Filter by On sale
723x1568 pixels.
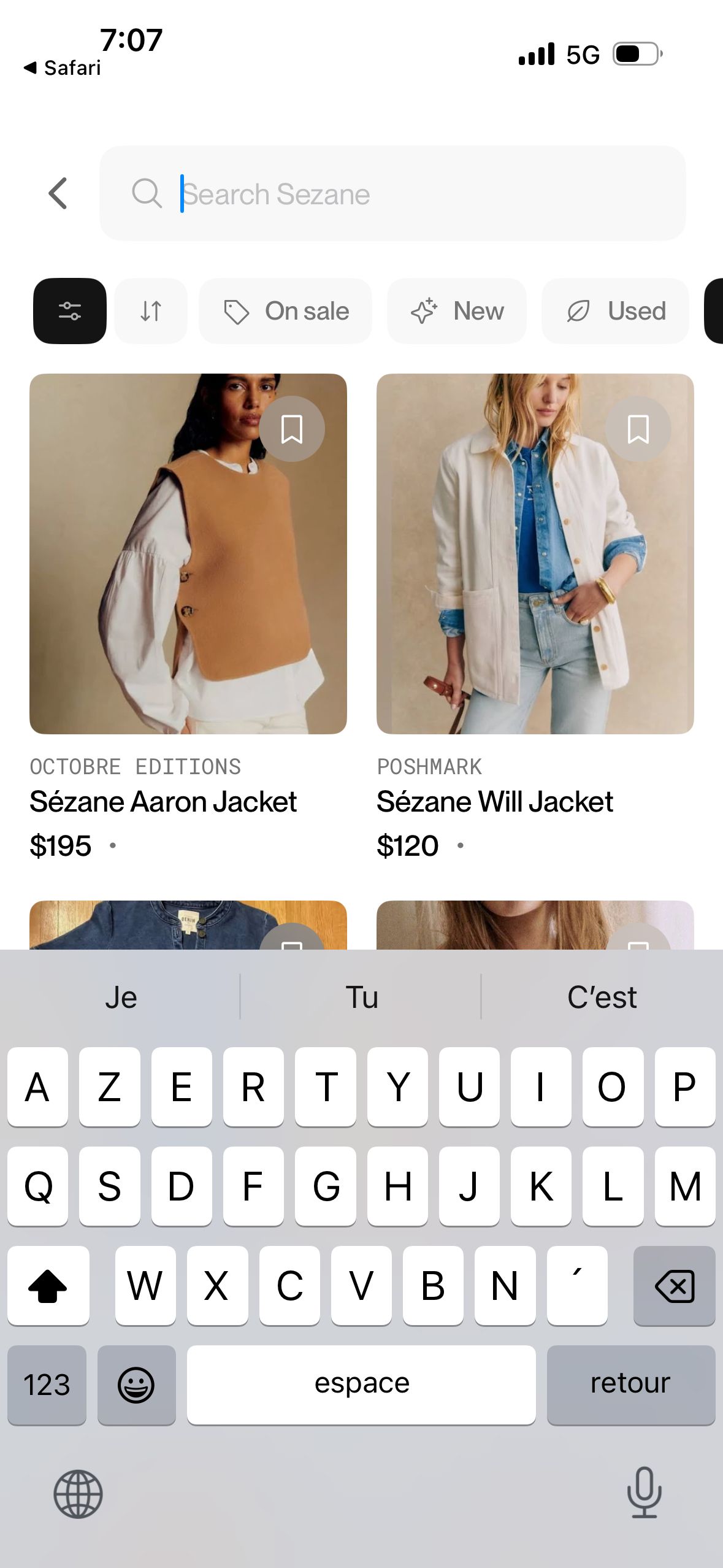pyautogui.click(x=286, y=311)
